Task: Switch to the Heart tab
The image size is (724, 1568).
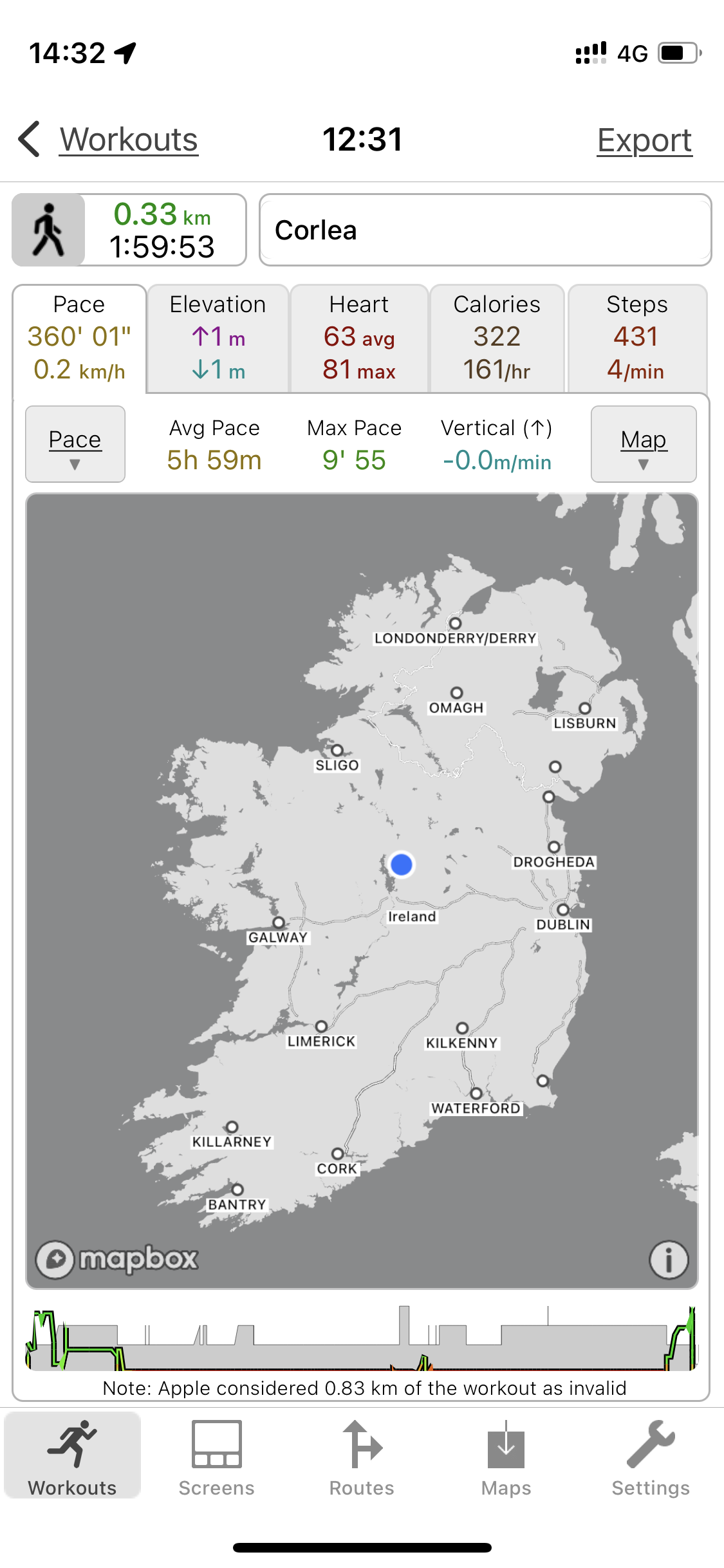Action: pos(359,338)
